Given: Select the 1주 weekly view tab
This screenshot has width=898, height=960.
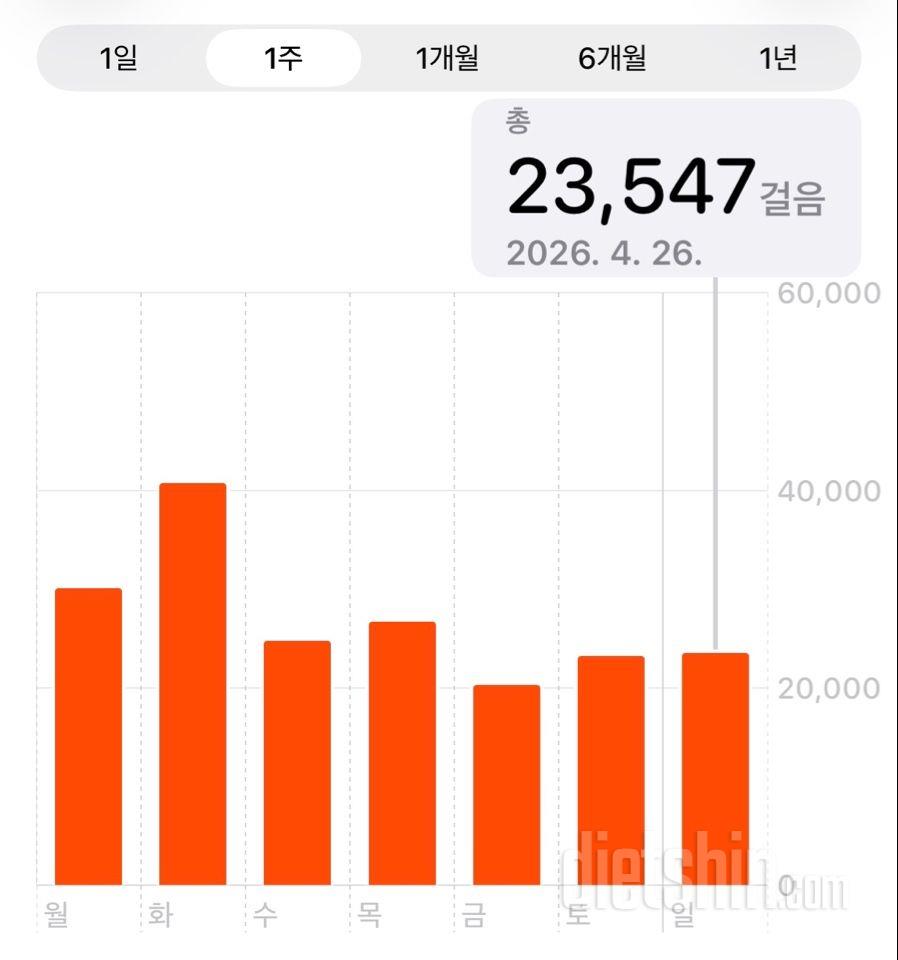Looking at the screenshot, I should click(283, 59).
